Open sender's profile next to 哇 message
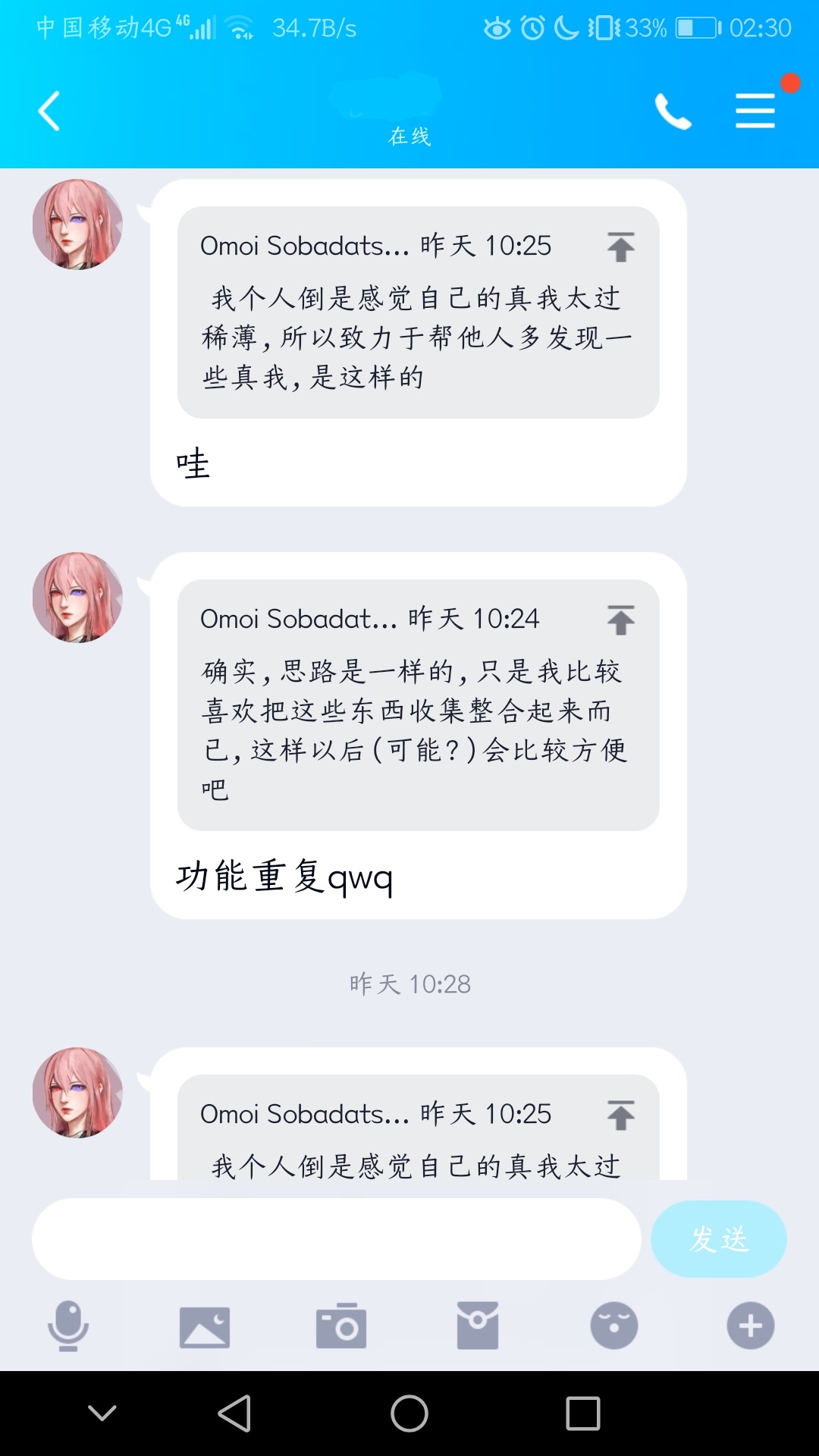The height and width of the screenshot is (1456, 819). [77, 224]
